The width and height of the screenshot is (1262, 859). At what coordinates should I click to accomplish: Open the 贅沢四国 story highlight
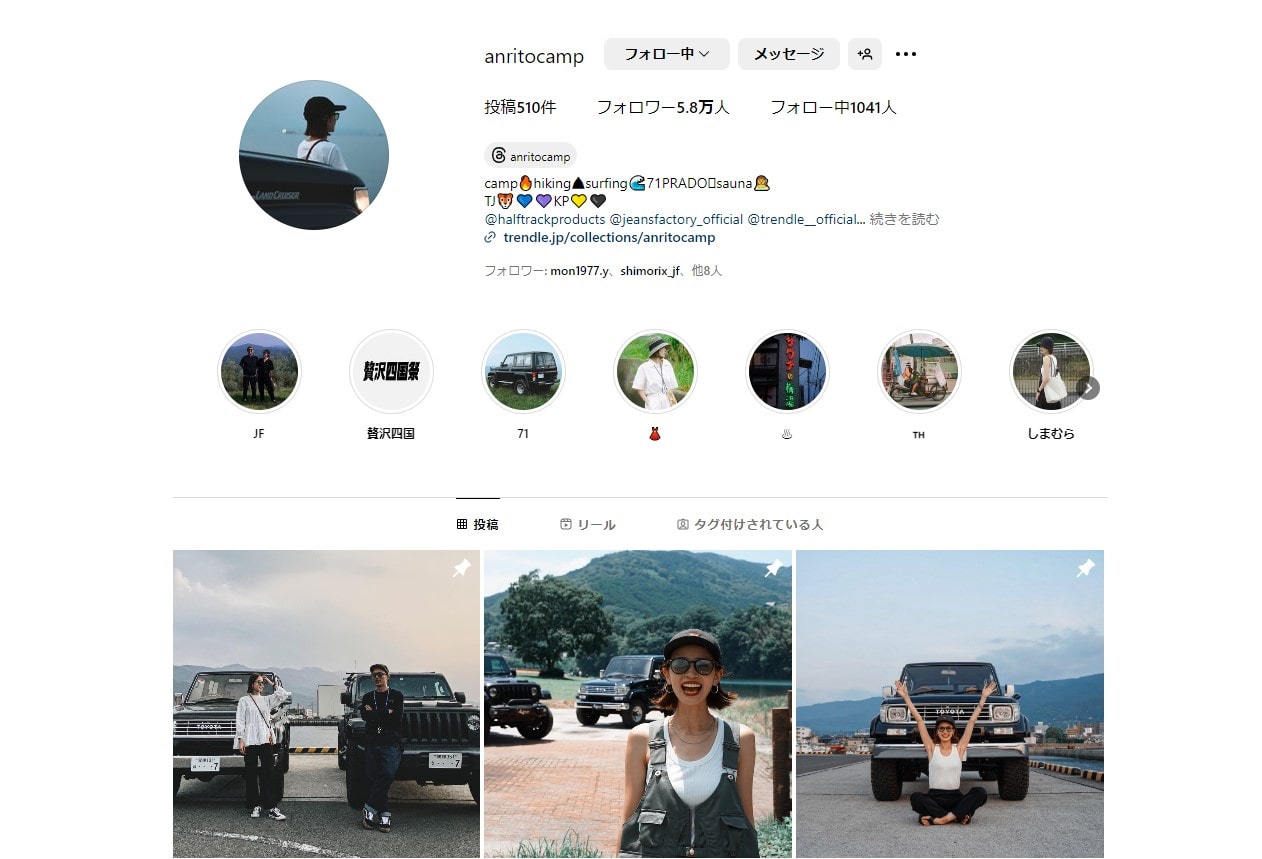coord(391,372)
